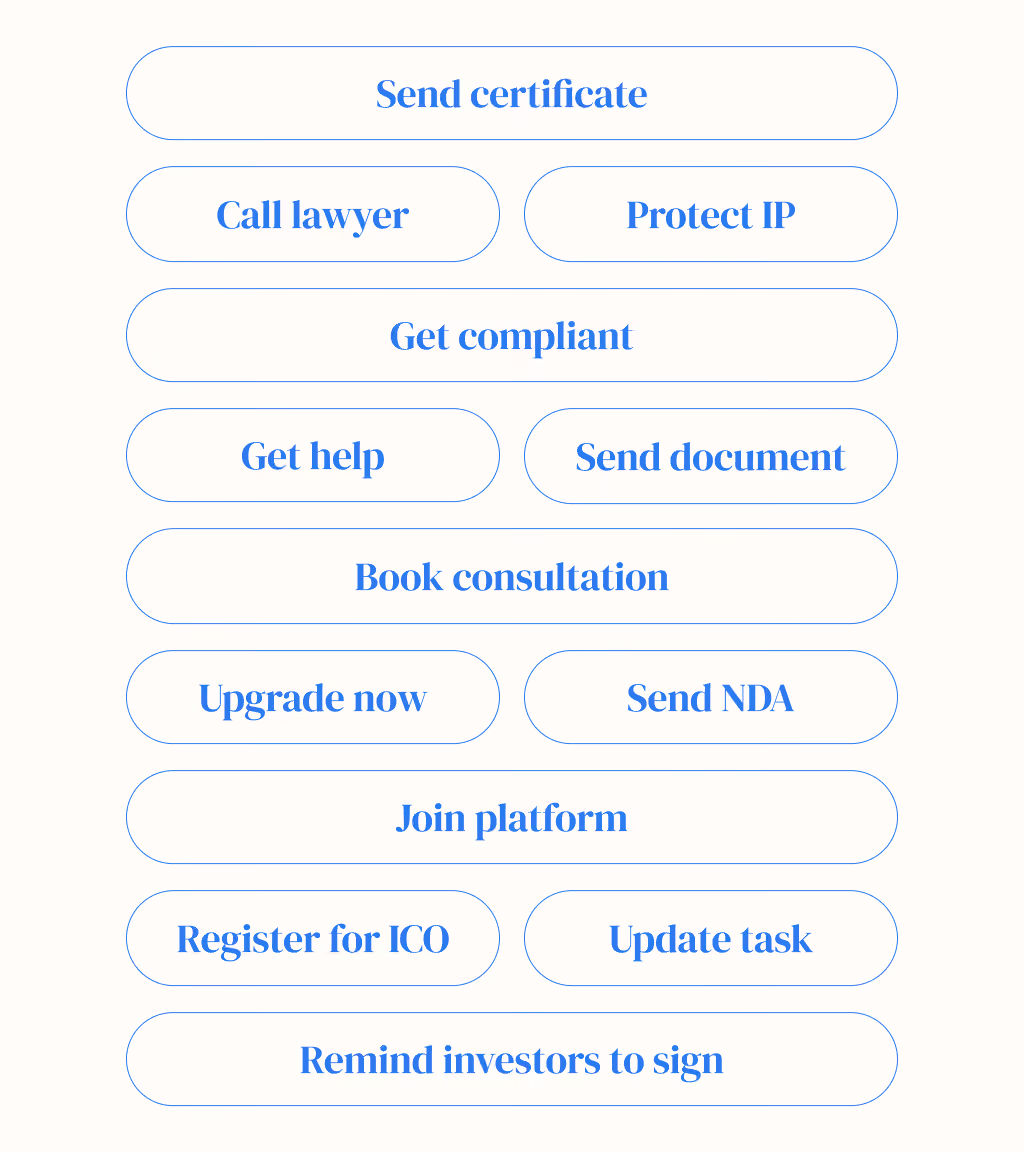Tap the Send document button
The width and height of the screenshot is (1024, 1152).
tap(710, 456)
